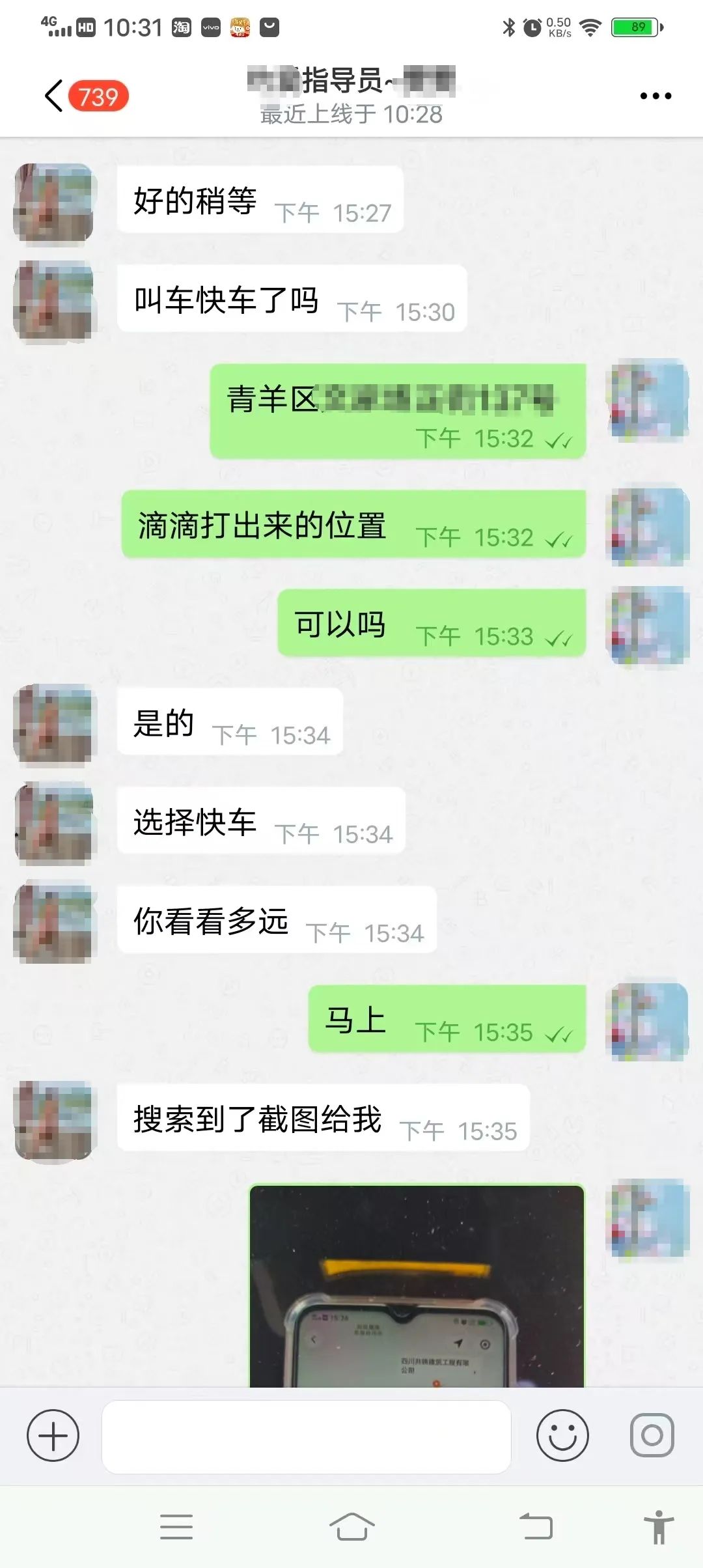Viewport: 703px width, 1568px height.
Task: Open the camera button
Action: coord(652,1435)
